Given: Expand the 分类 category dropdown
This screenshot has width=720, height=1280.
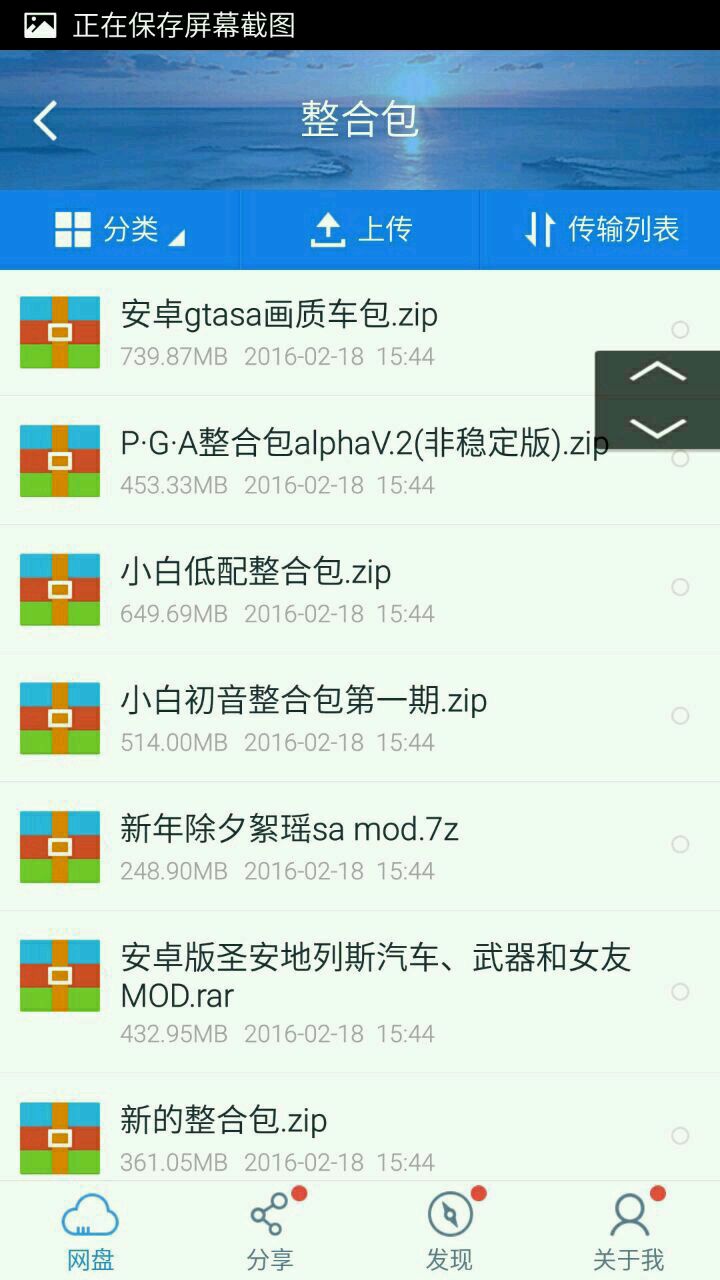Looking at the screenshot, I should click(120, 230).
